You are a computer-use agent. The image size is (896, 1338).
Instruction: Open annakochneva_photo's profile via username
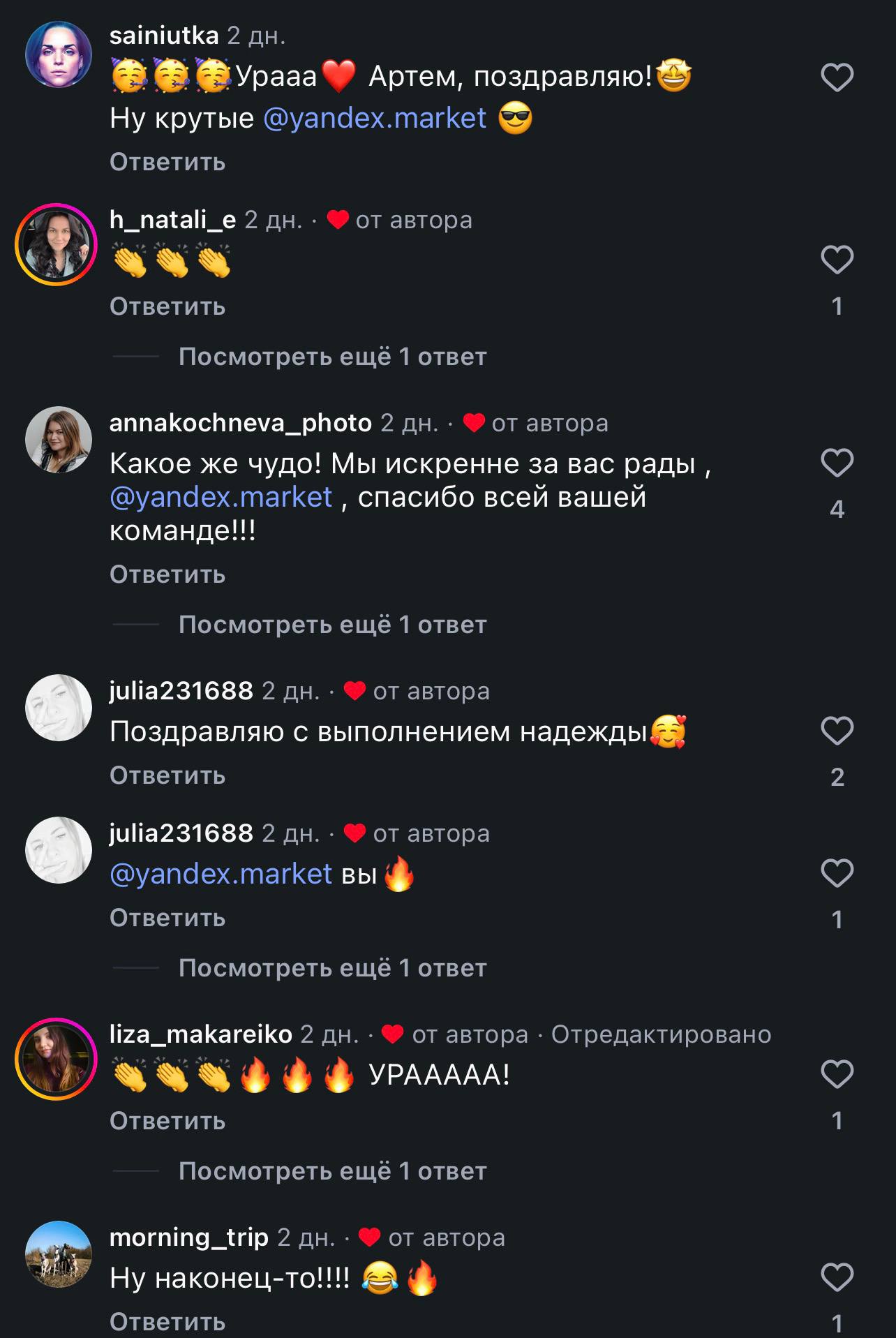(x=241, y=423)
